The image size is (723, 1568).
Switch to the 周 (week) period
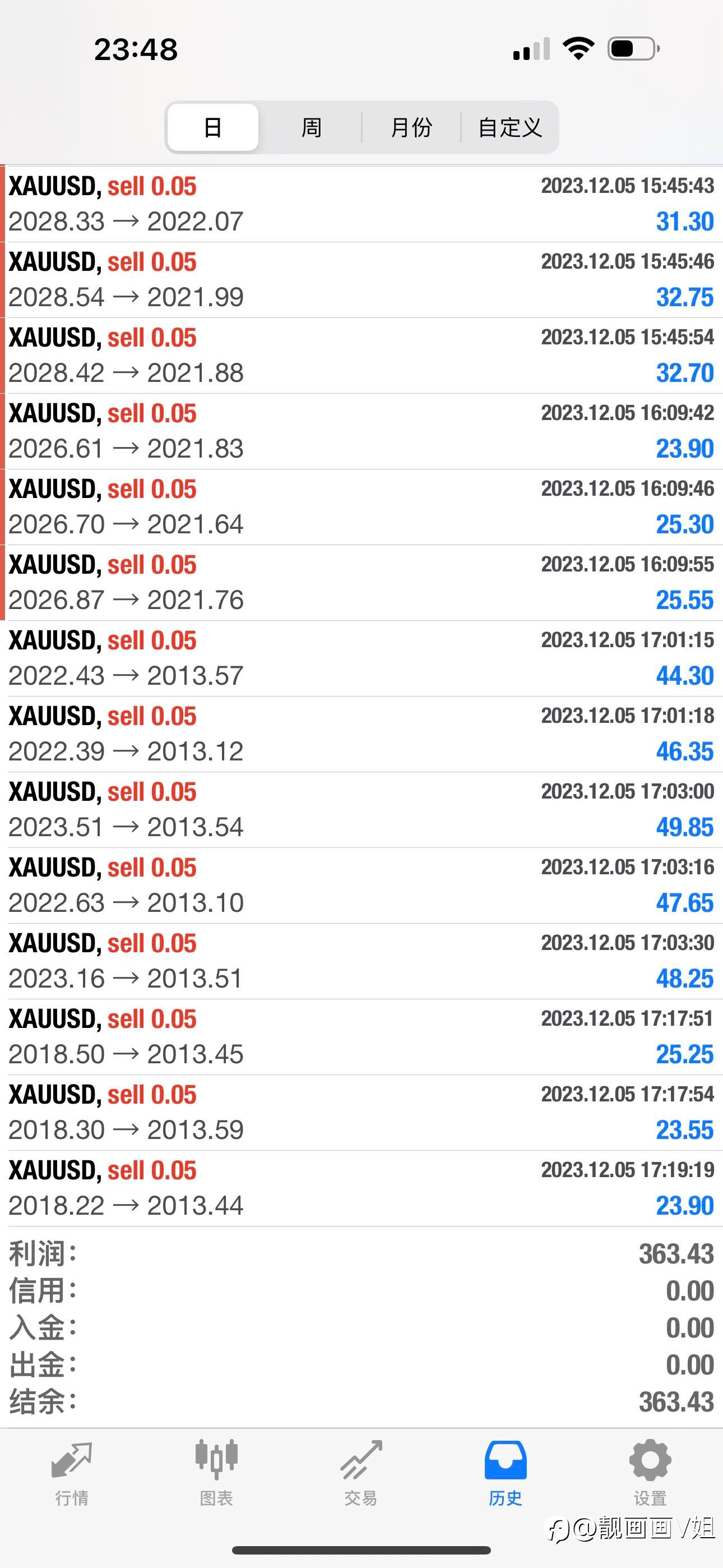311,127
